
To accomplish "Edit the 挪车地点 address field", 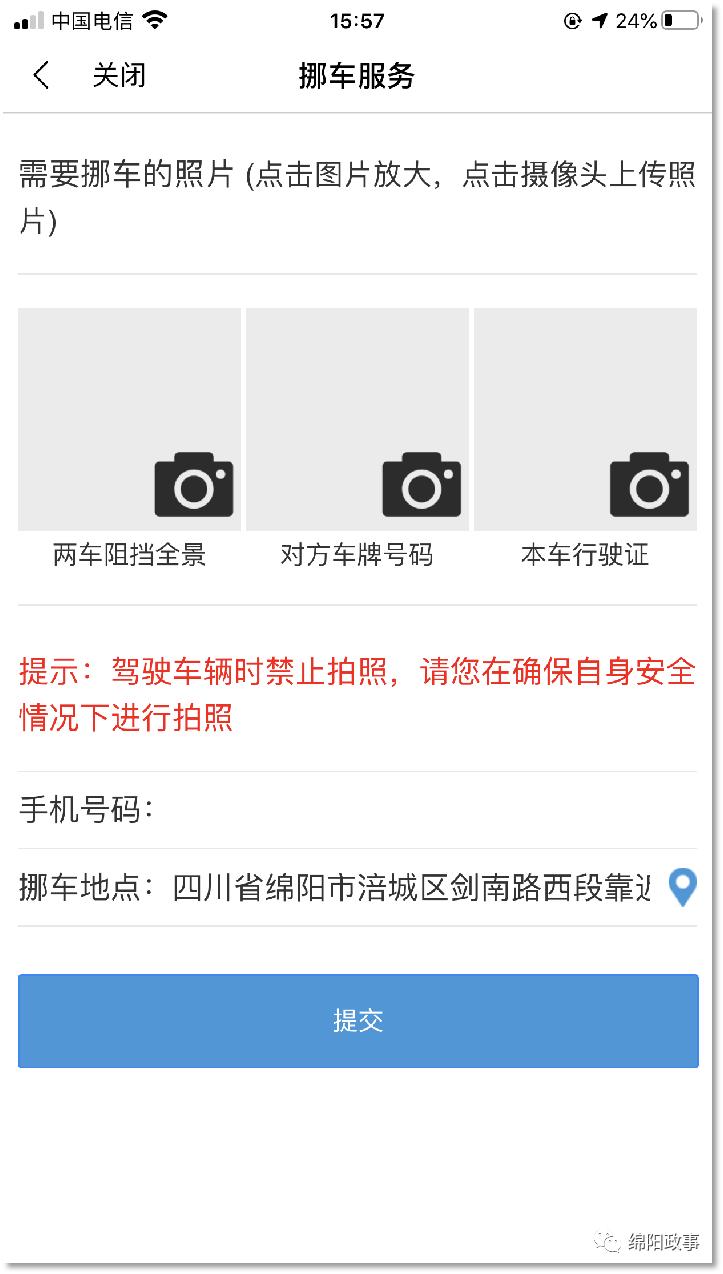I will 412,888.
